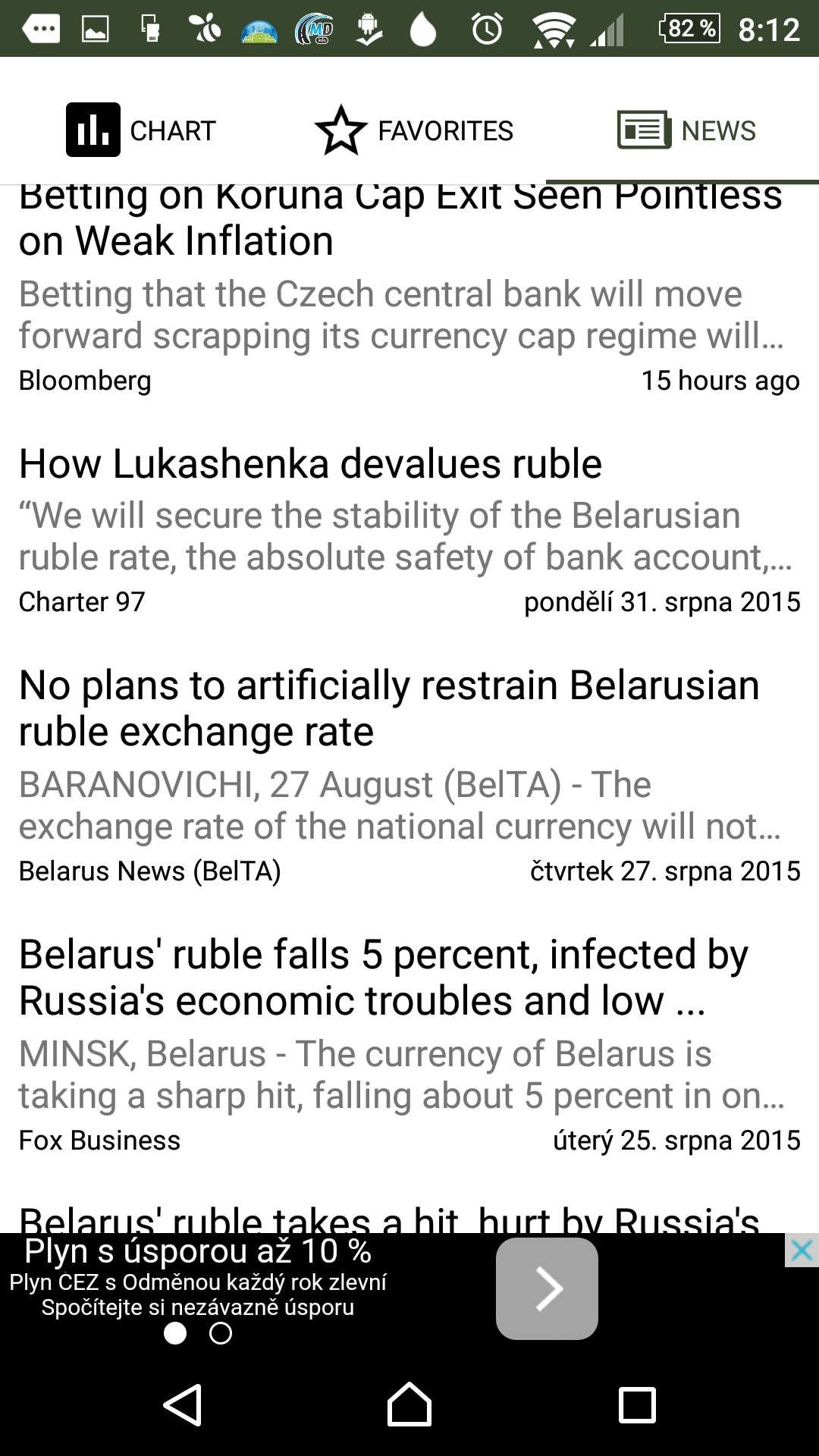This screenshot has width=819, height=1456.
Task: Read the BelTA article on ruble exchange rate
Action: [x=409, y=775]
